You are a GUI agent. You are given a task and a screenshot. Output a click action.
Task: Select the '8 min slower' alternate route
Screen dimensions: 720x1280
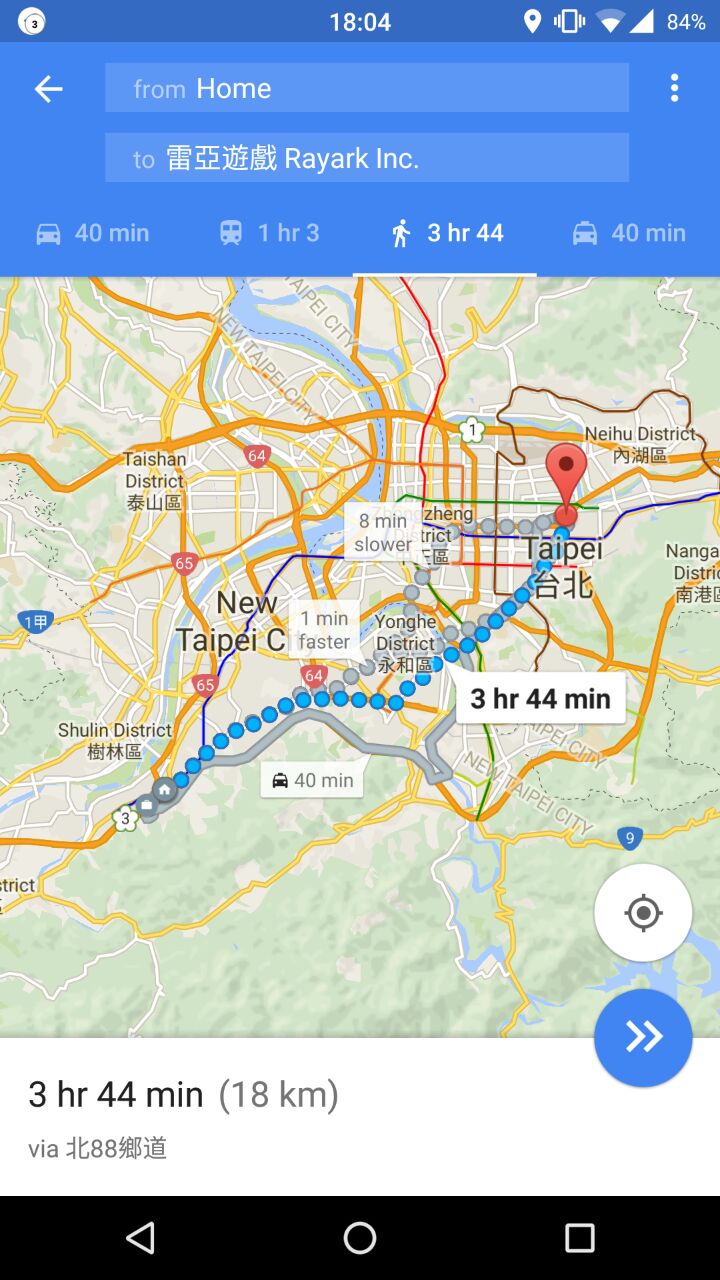[383, 532]
